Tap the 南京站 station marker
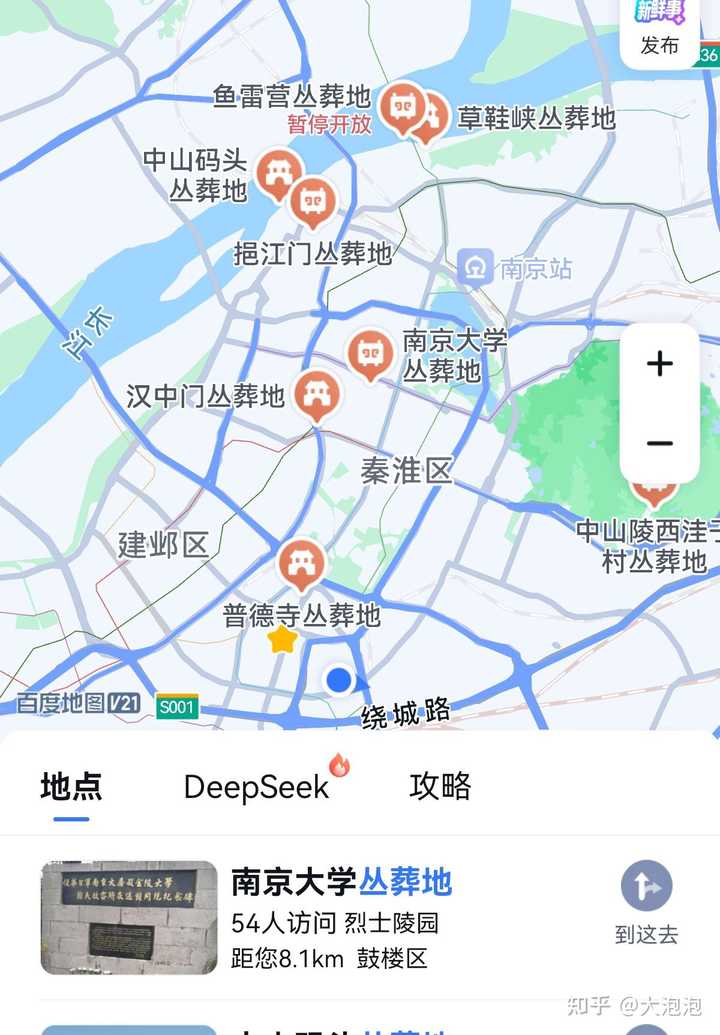Screen dimensions: 720x1035 [475, 268]
